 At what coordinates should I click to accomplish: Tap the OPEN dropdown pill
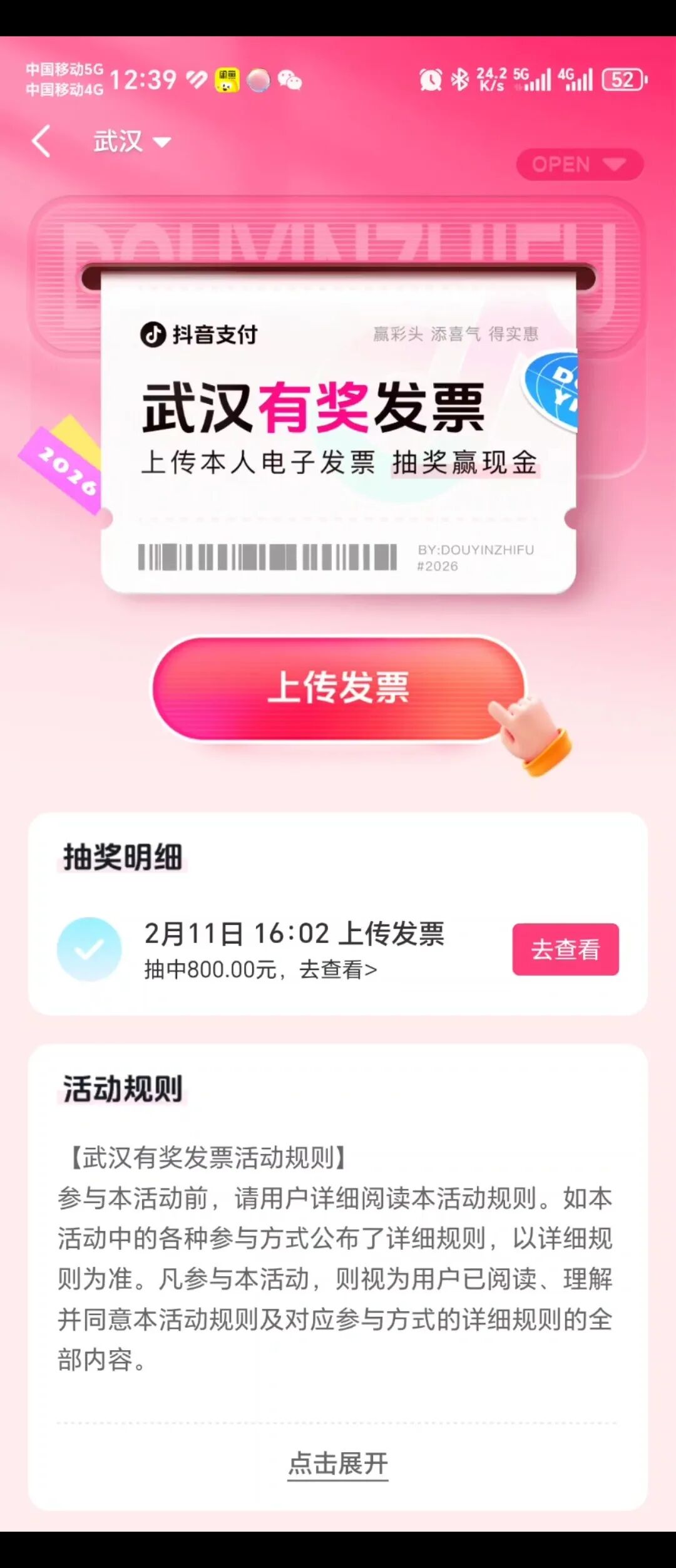point(579,164)
